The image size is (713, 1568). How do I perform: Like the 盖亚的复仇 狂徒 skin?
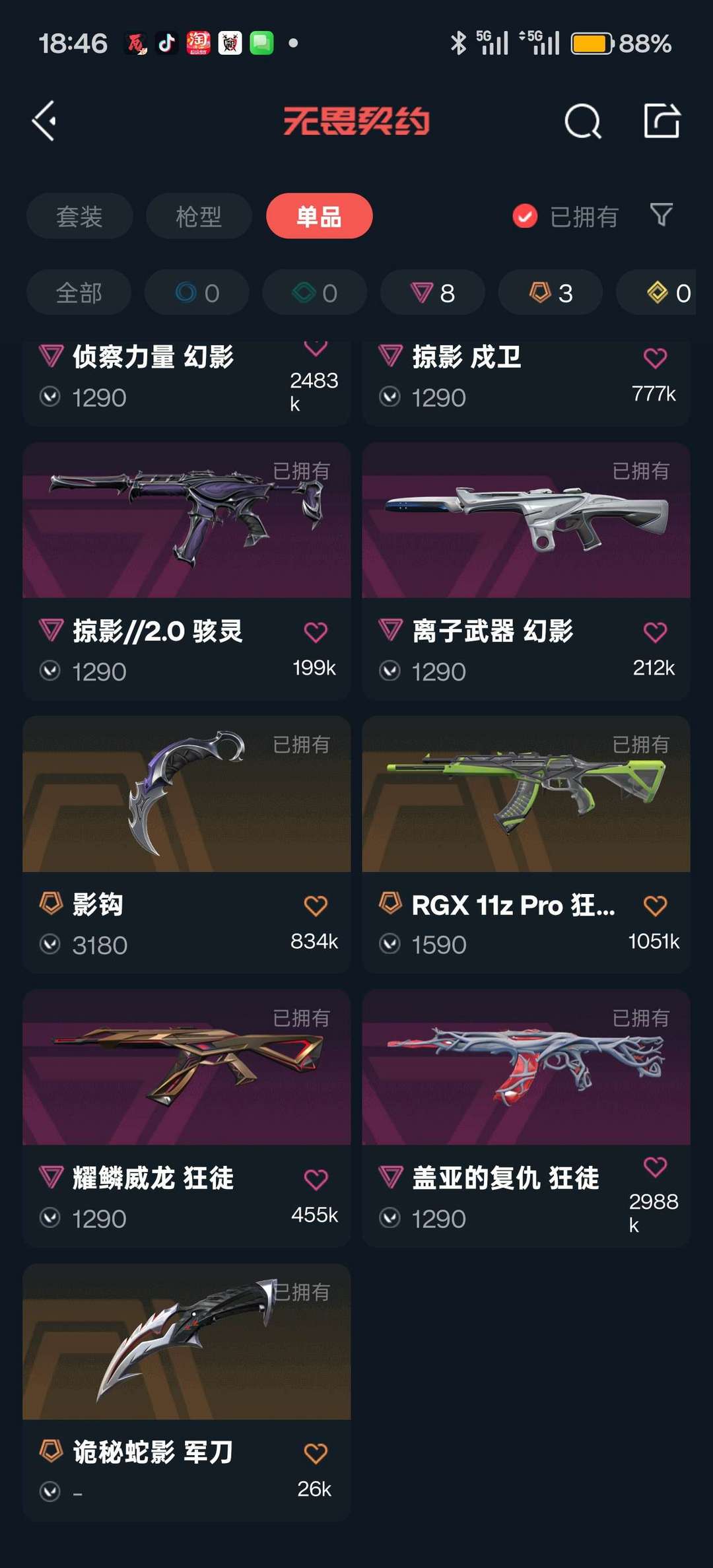pos(655,1167)
